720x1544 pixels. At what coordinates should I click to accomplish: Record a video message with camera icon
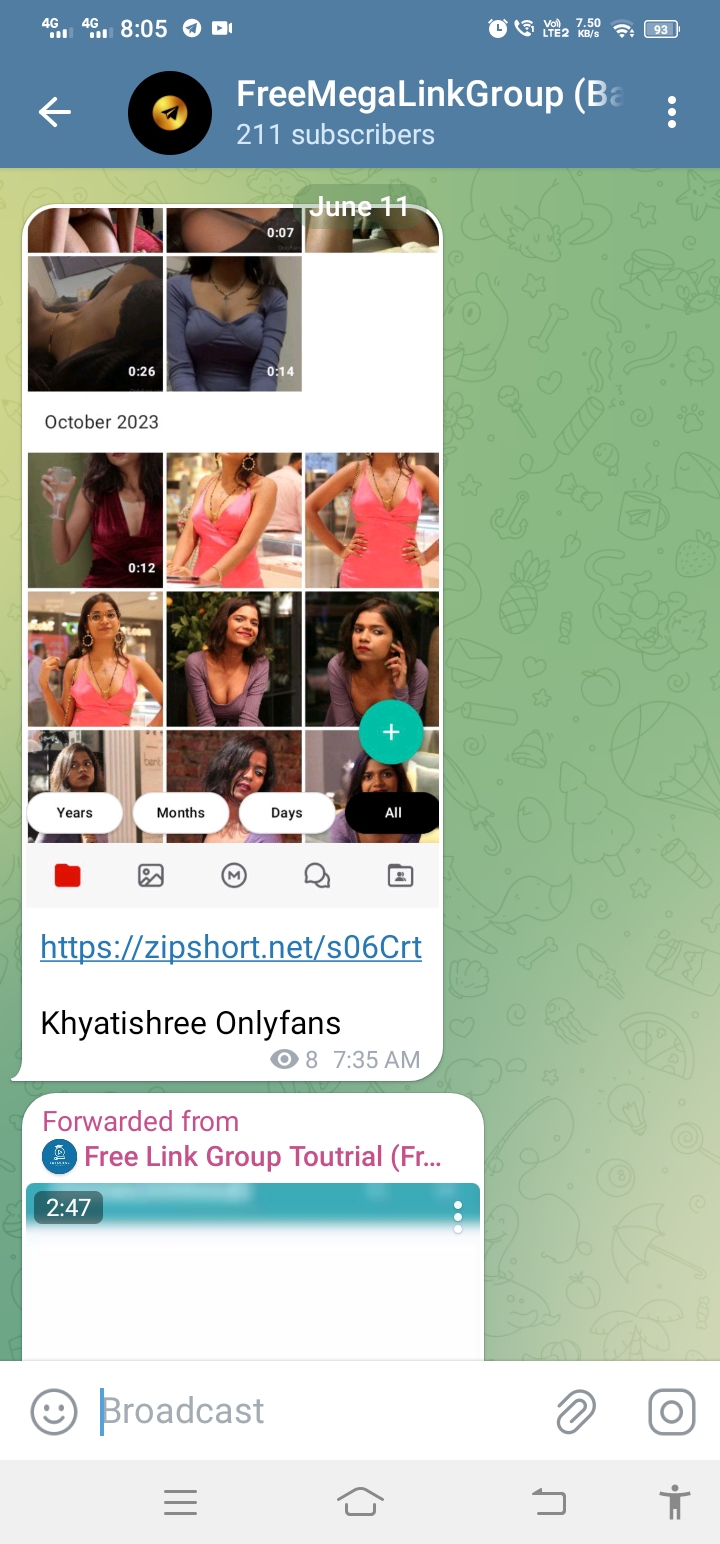(672, 1411)
